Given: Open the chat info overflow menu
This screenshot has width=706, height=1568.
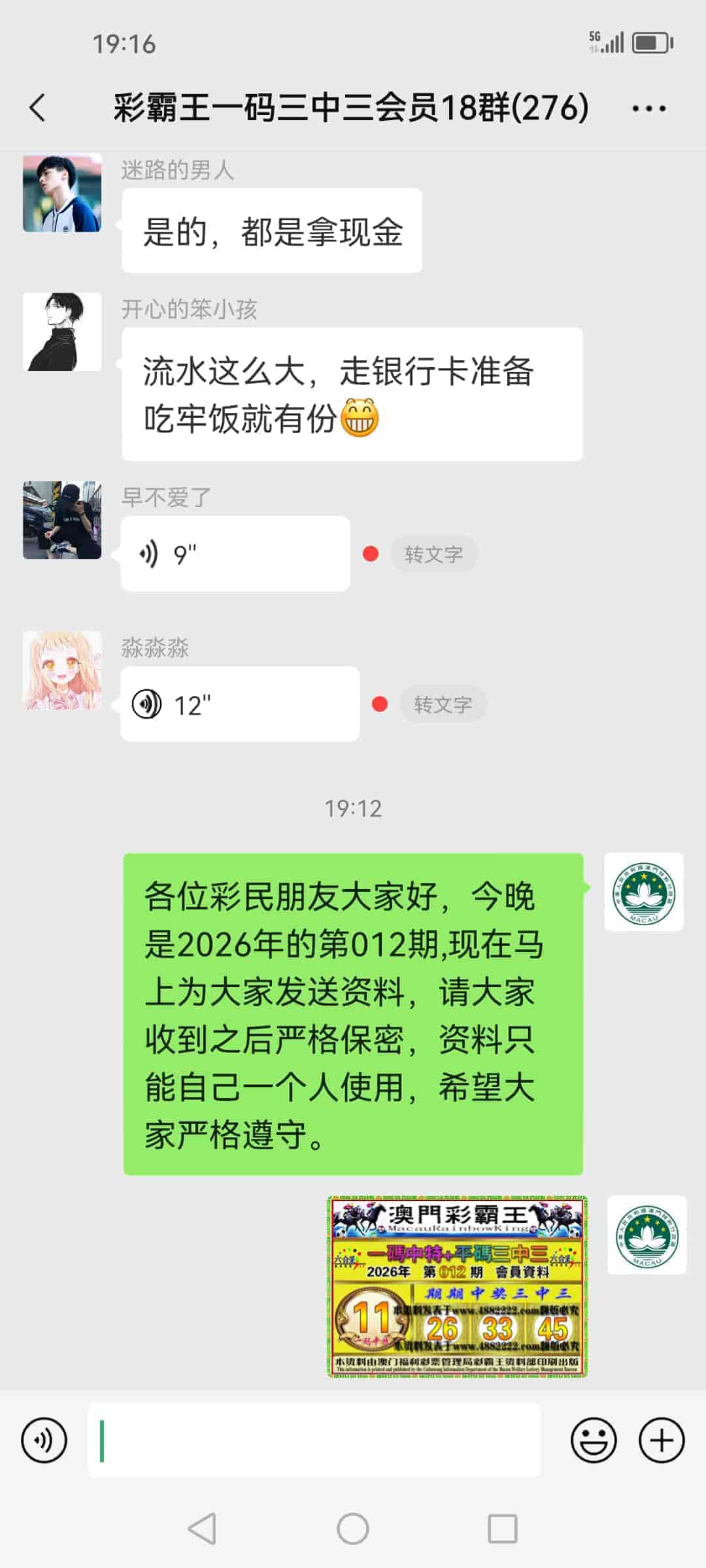Looking at the screenshot, I should [x=648, y=108].
